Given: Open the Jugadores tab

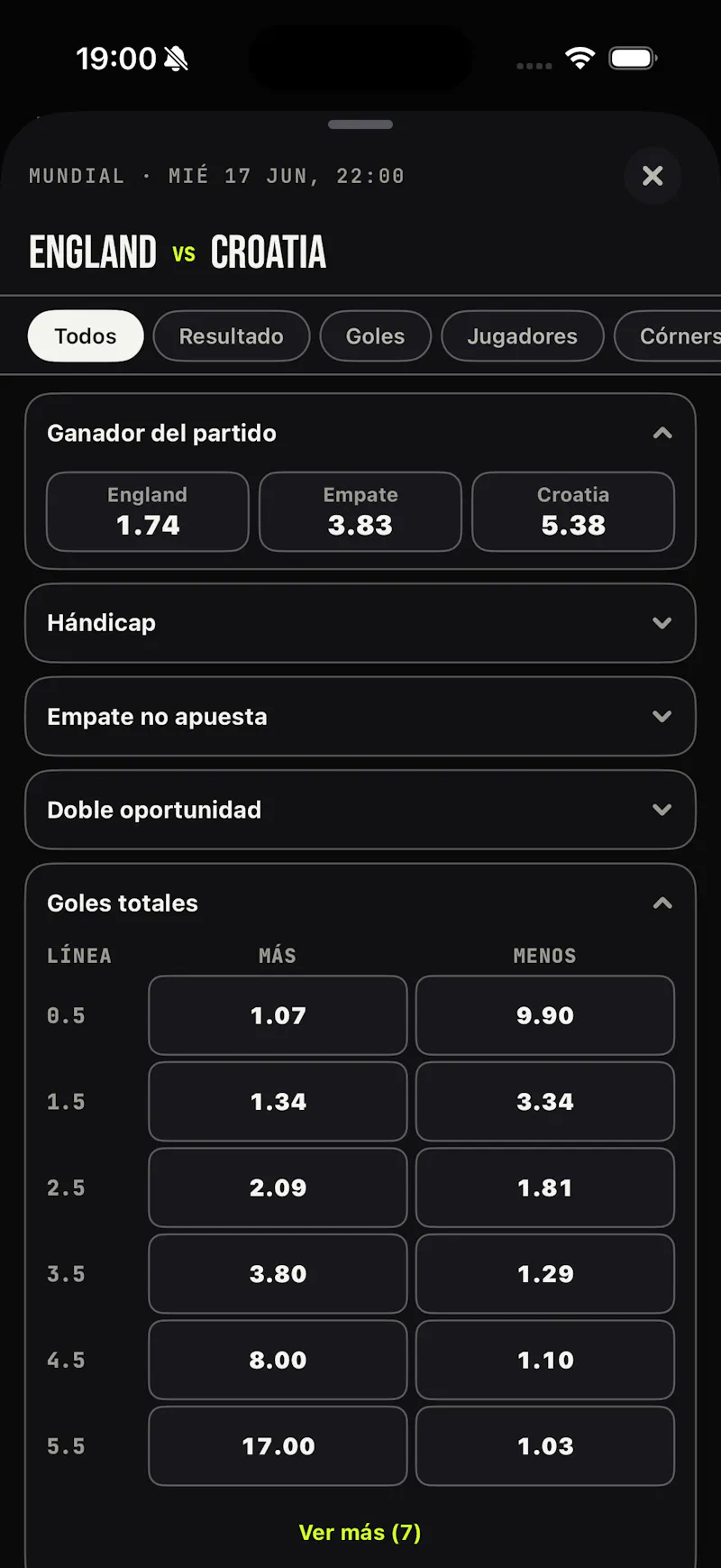Looking at the screenshot, I should pos(522,336).
